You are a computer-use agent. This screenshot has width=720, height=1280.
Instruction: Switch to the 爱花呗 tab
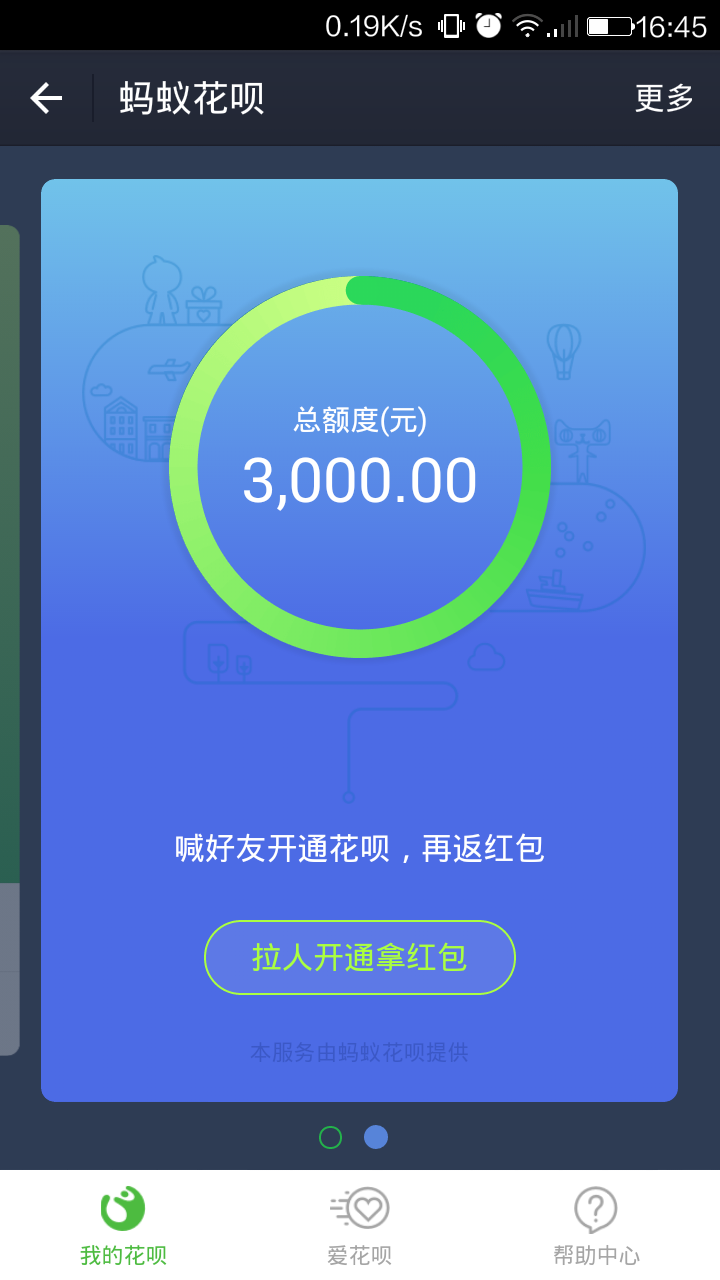[359, 1226]
